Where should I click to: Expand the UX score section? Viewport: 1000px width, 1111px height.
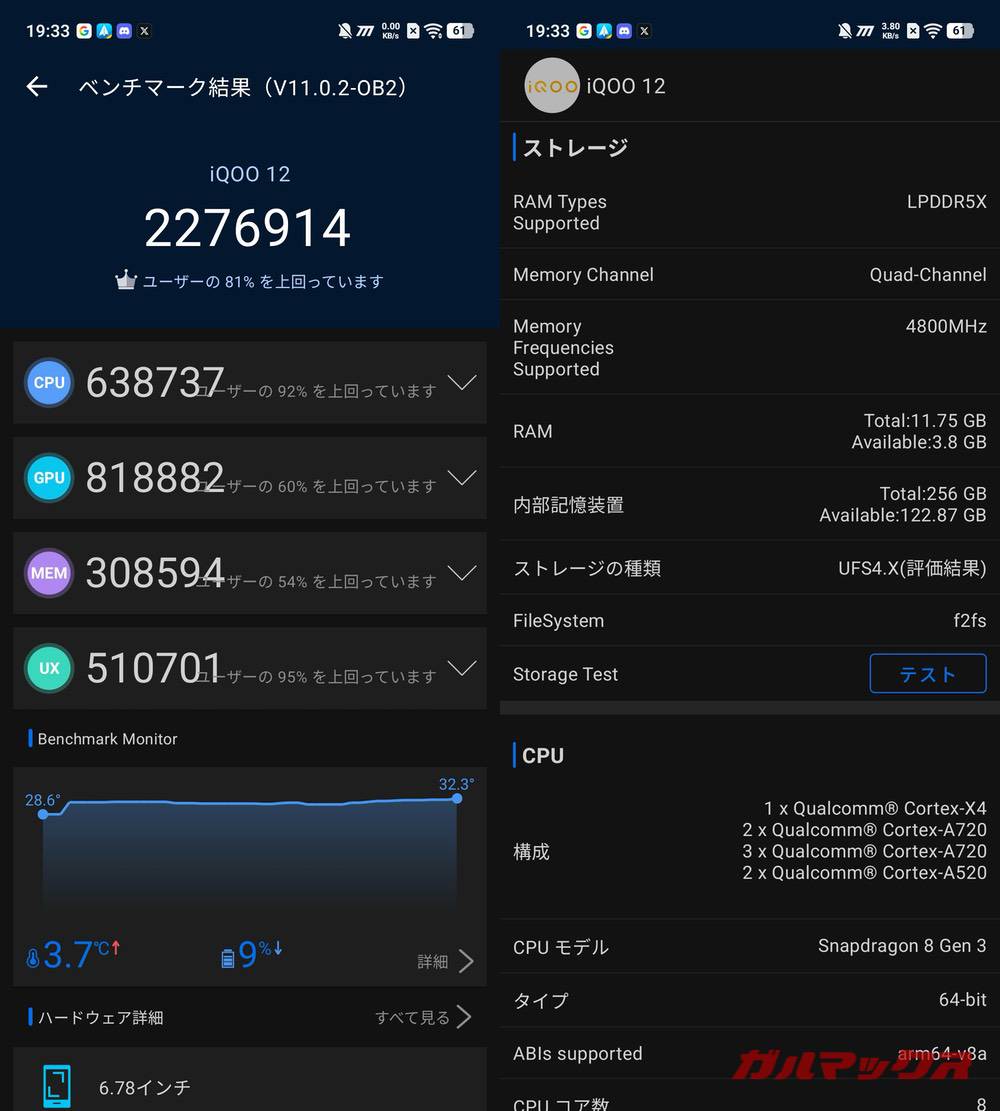point(461,668)
